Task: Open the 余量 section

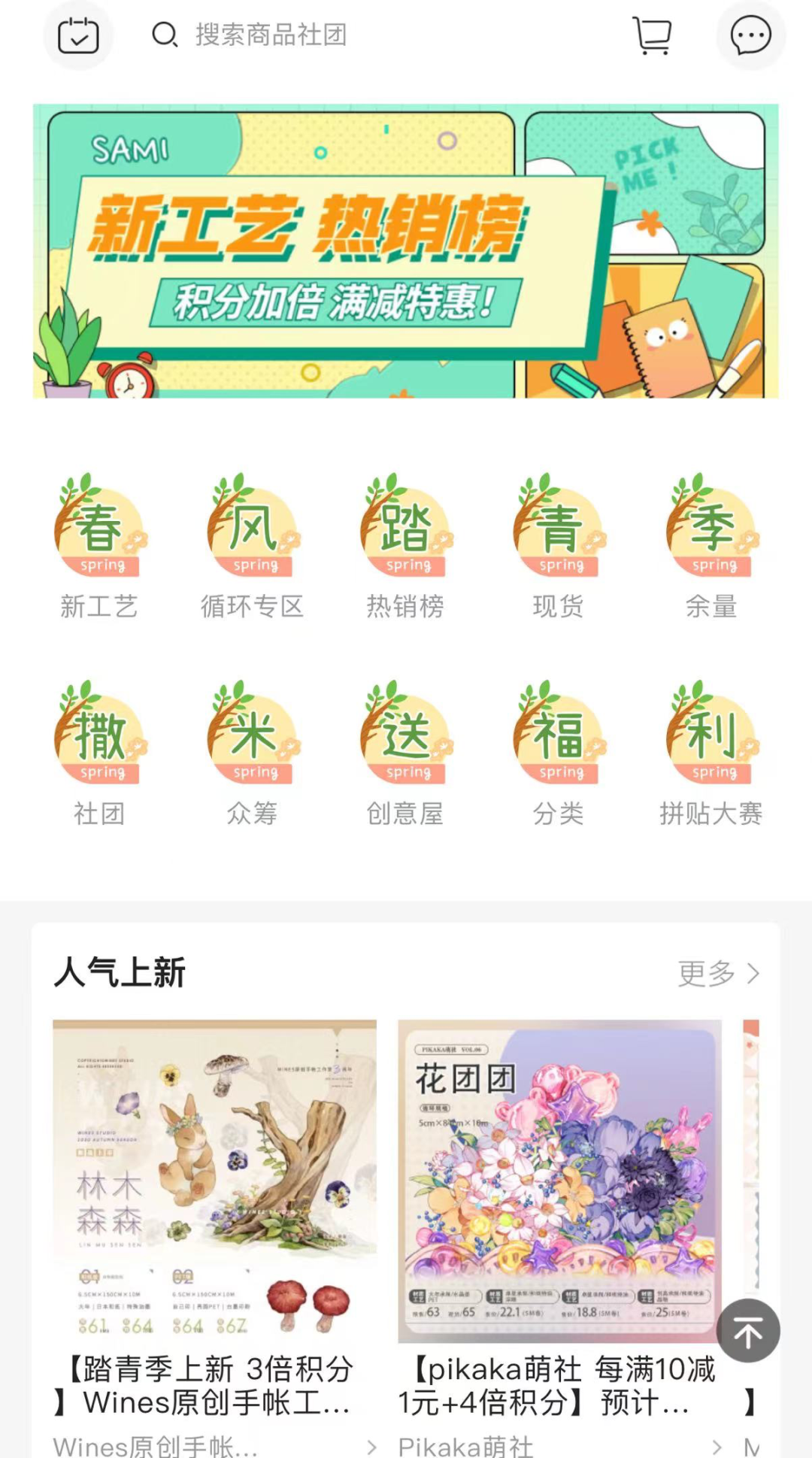Action: pos(711,546)
